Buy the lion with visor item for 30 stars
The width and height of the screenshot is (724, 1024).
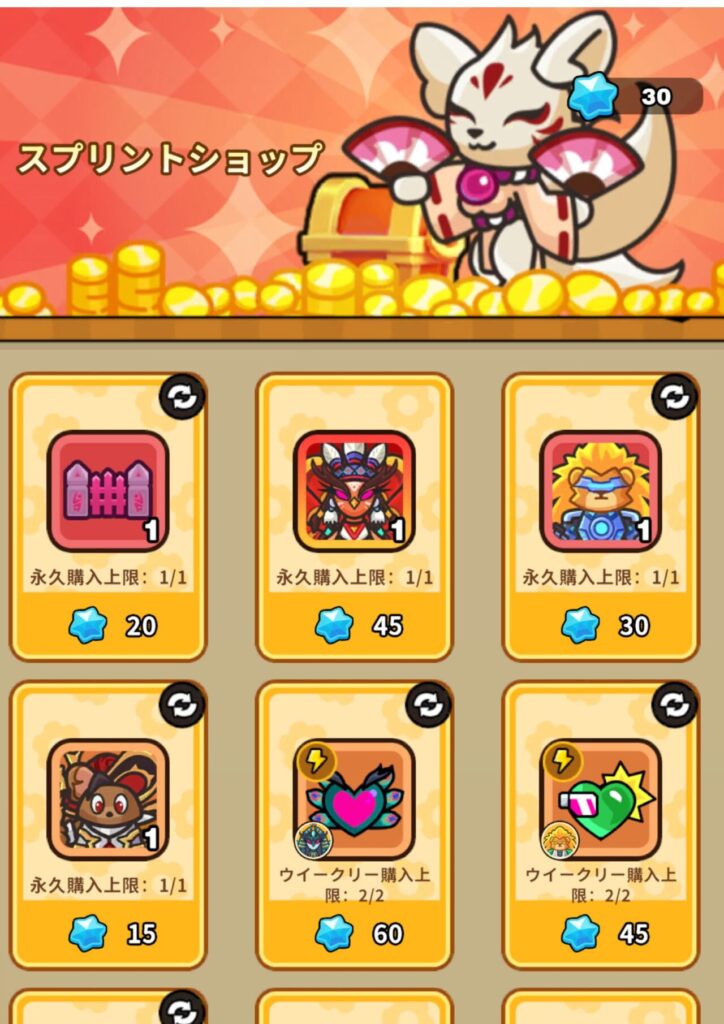point(600,627)
